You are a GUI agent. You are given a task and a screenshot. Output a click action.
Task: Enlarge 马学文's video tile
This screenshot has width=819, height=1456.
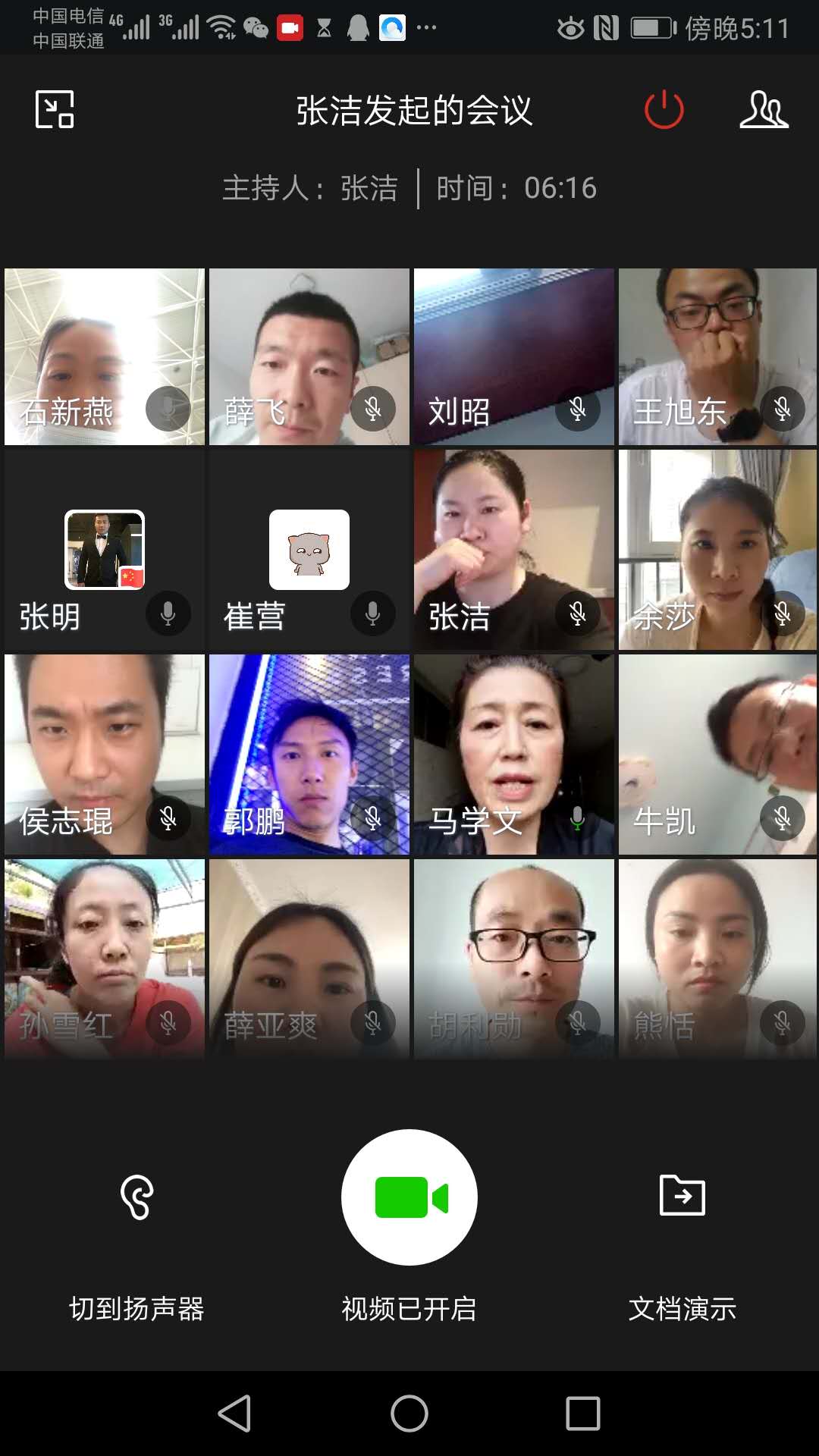[514, 755]
